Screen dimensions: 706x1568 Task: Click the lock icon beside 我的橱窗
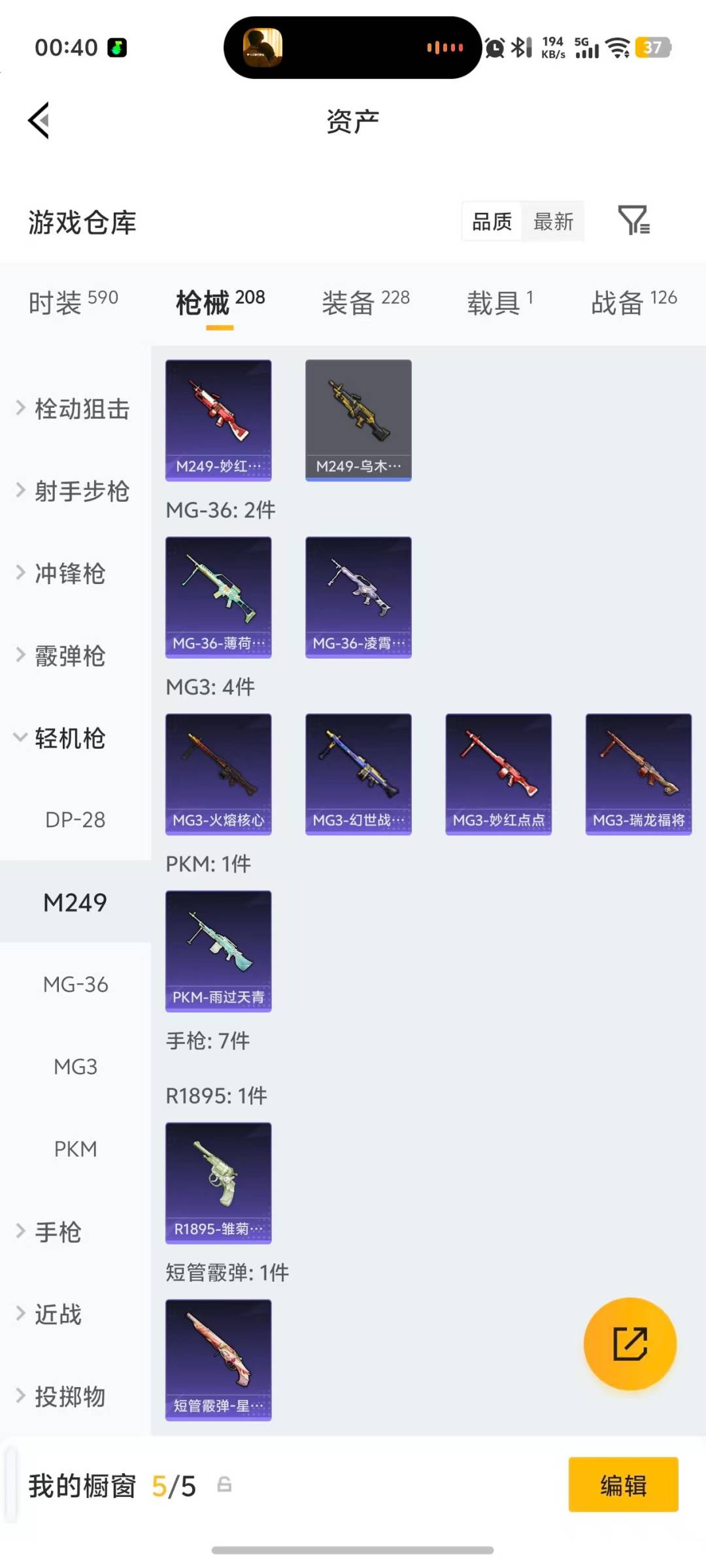click(x=226, y=1485)
